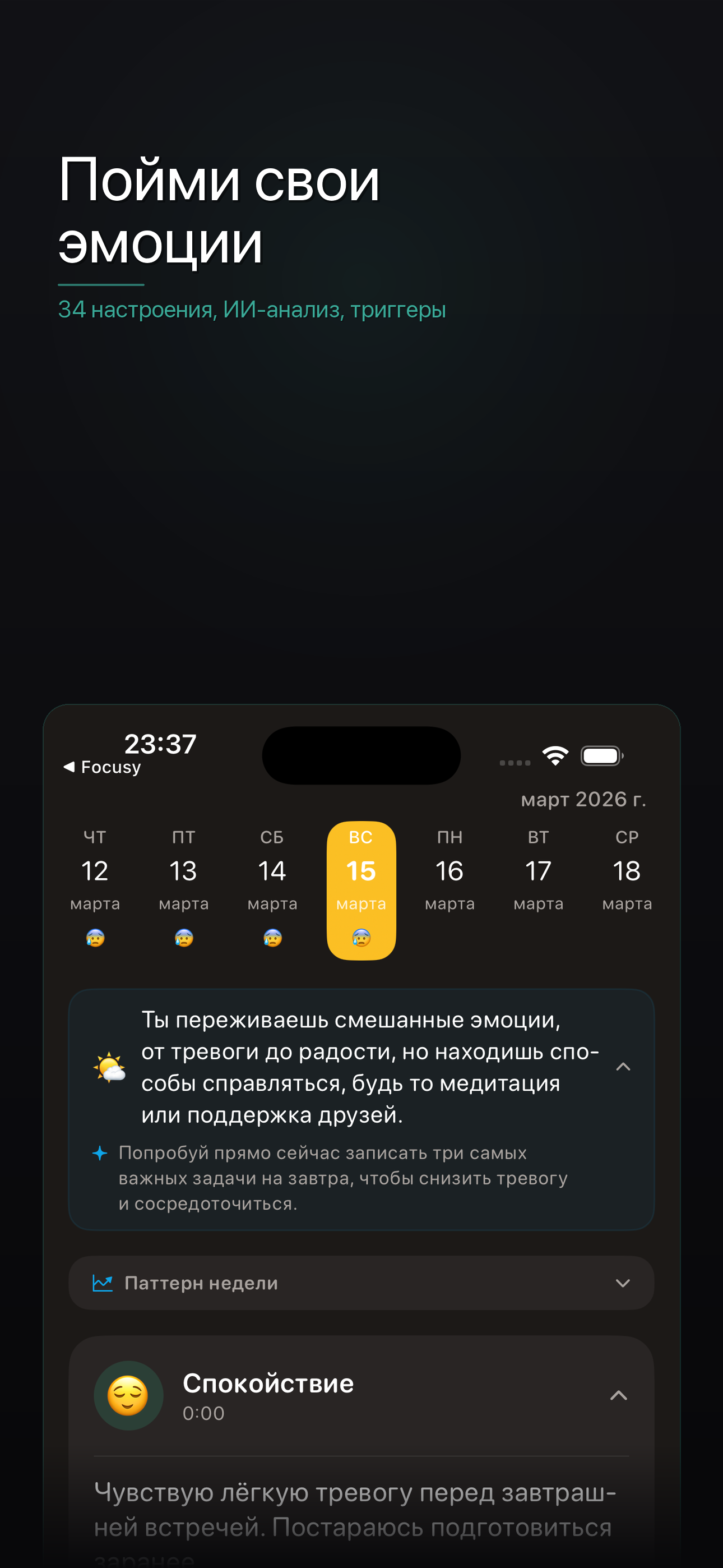Click the weather emoji on the AI summary card
Viewport: 723px width, 1568px height.
[x=107, y=1067]
